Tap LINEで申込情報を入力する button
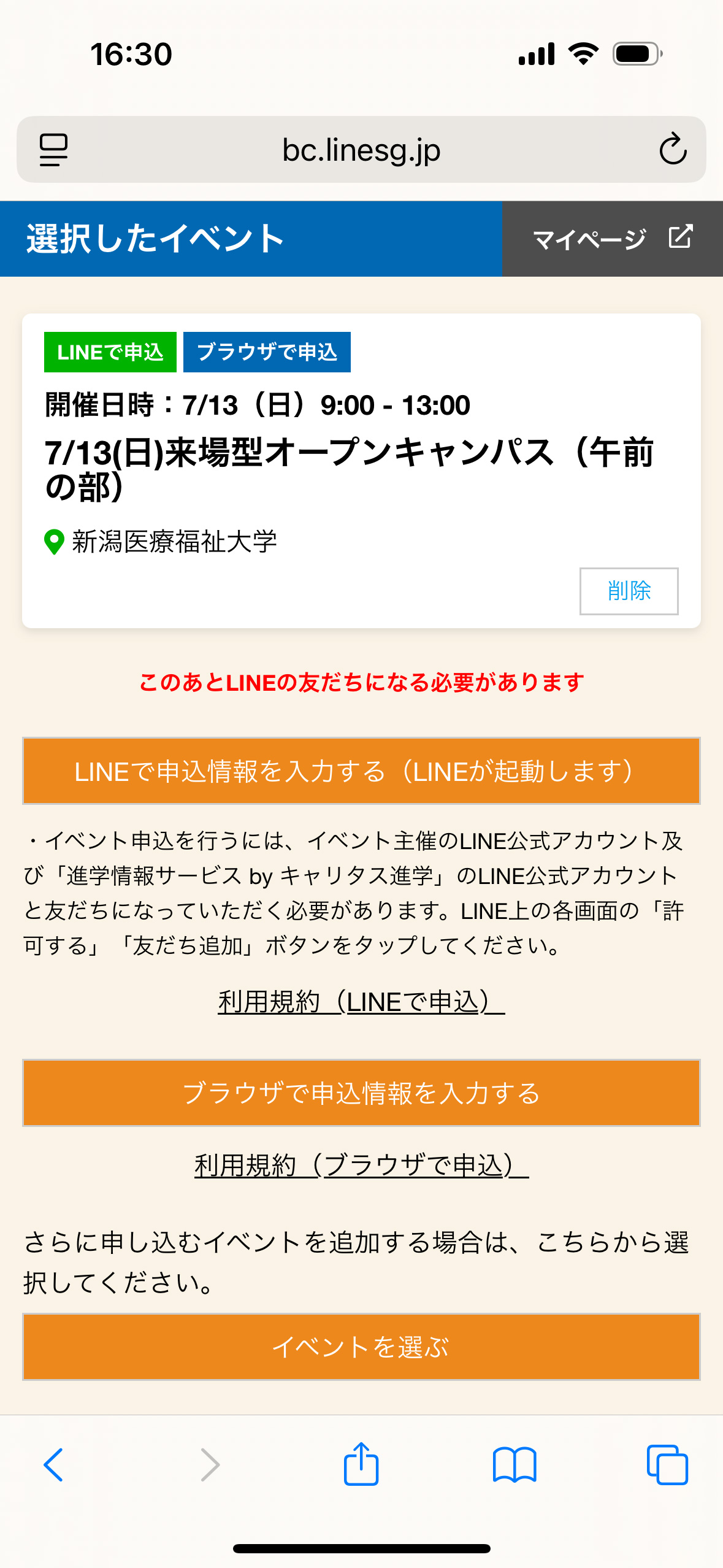Image resolution: width=723 pixels, height=1568 pixels. pos(361,771)
